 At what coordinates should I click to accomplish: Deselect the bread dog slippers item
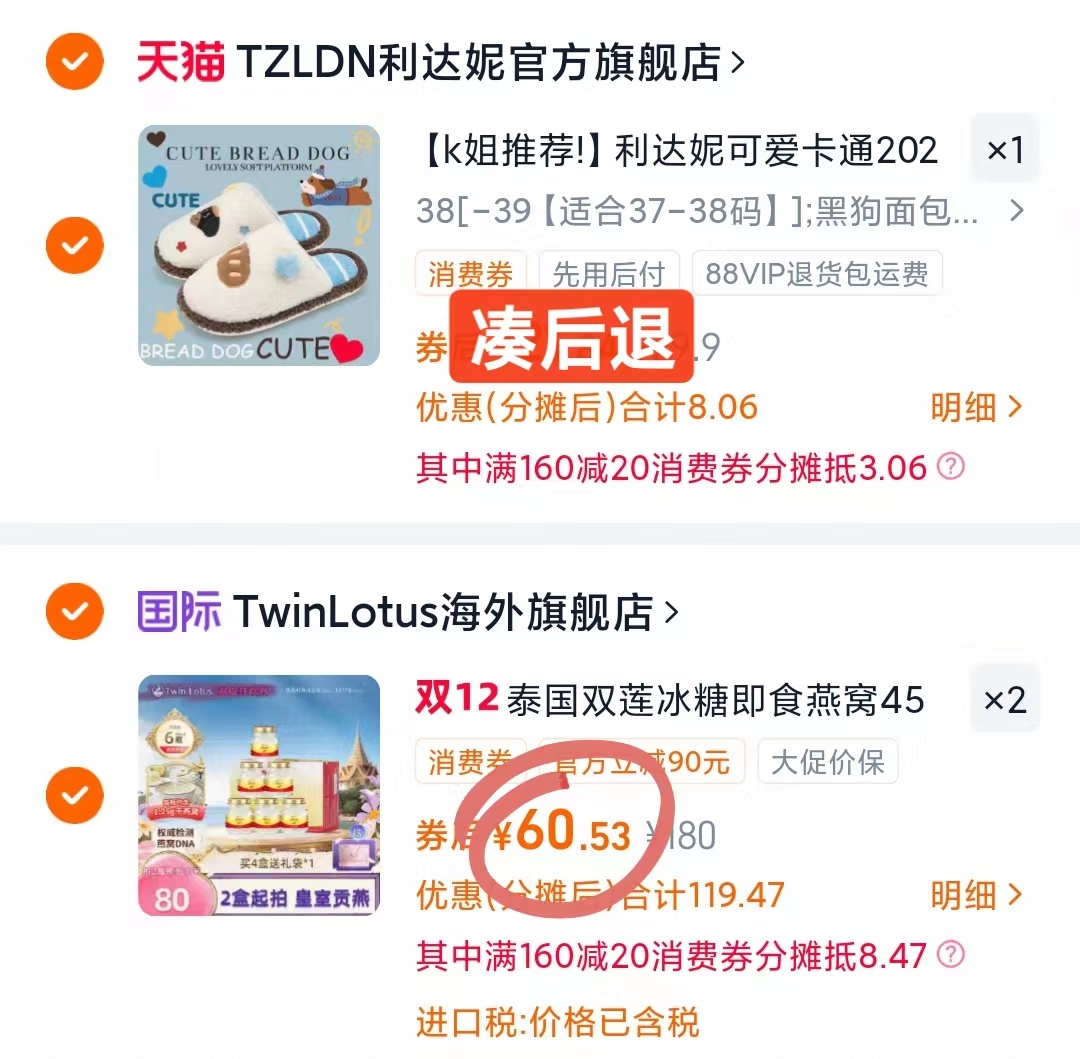click(75, 245)
